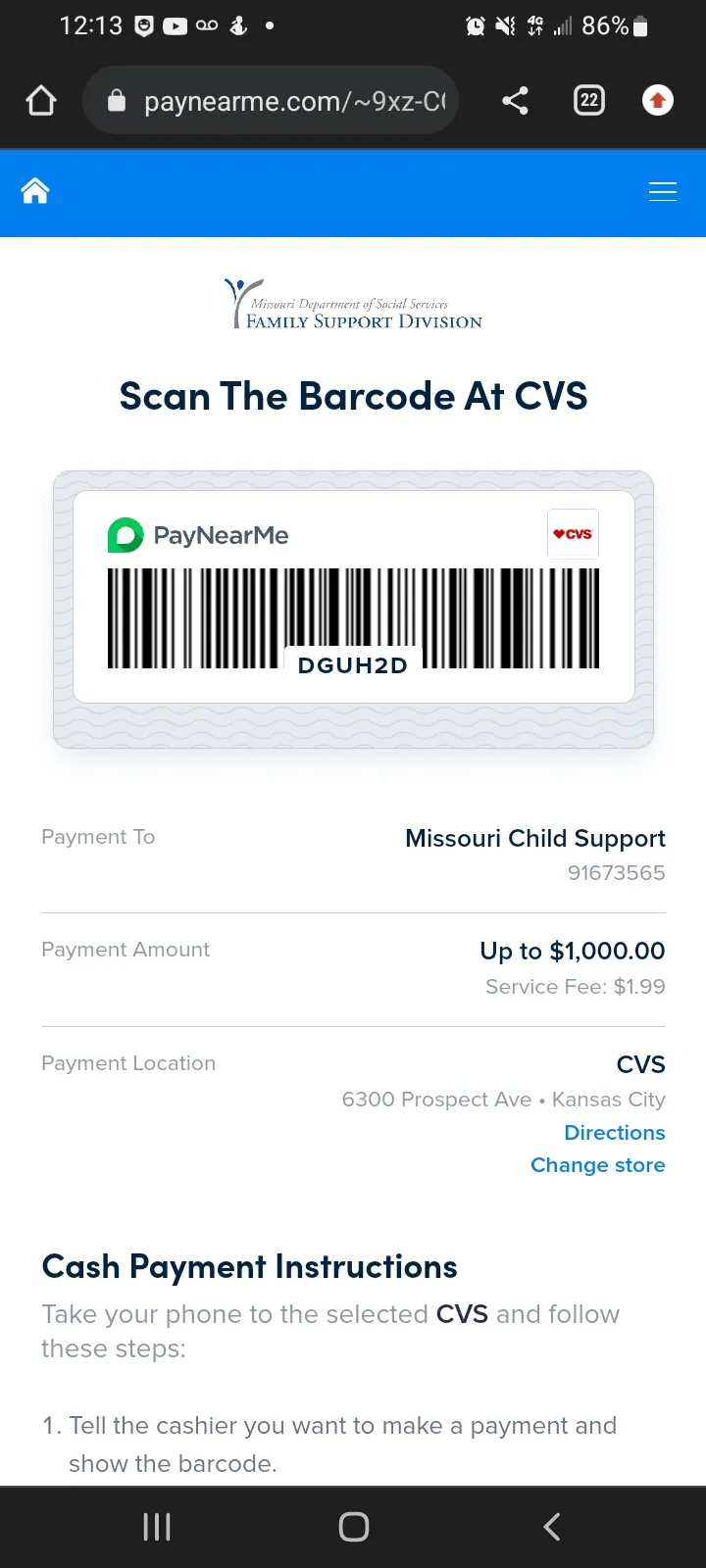Open the browser update menu button
The image size is (706, 1568).
coord(658,100)
